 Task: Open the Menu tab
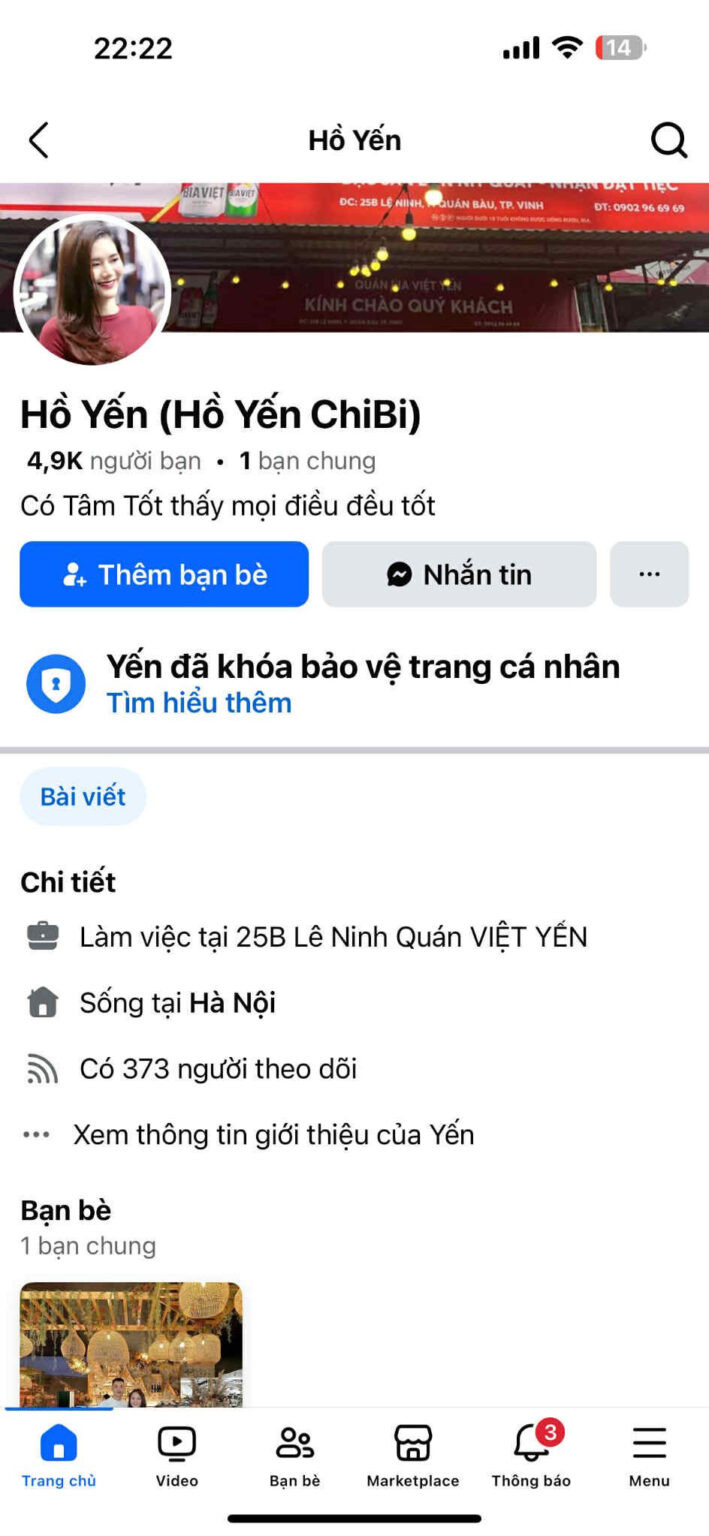tap(649, 1456)
